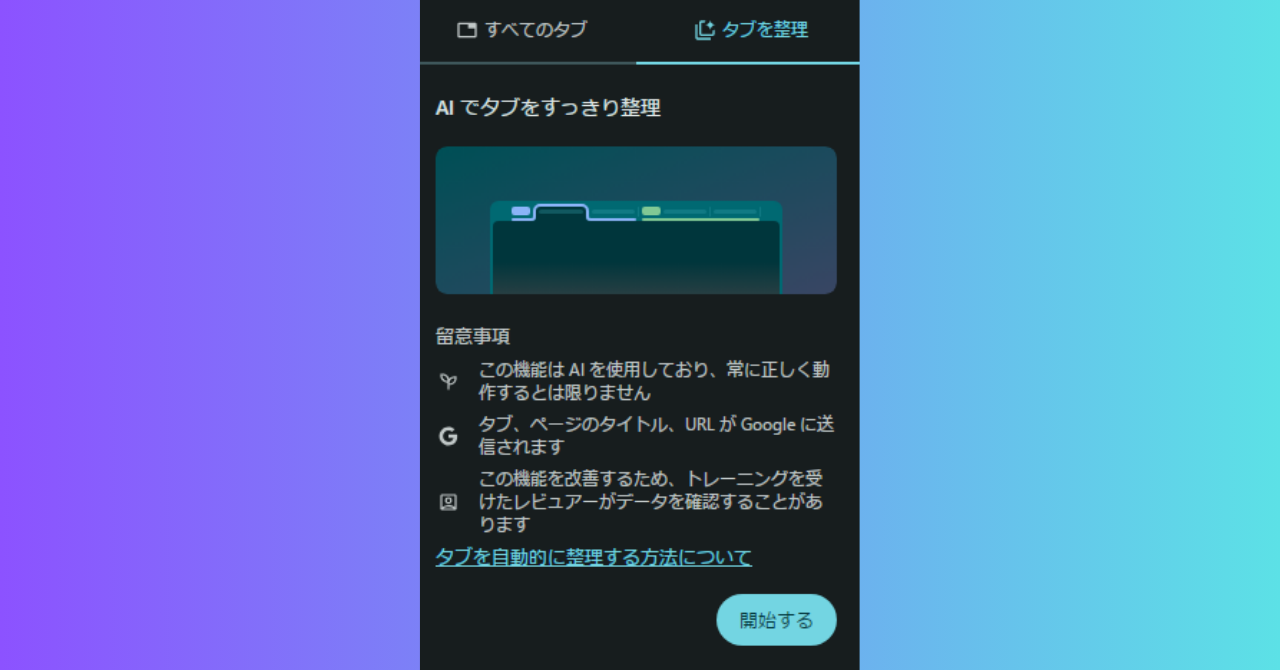Select the タブを整理 tab
The width and height of the screenshot is (1280, 670).
click(751, 30)
